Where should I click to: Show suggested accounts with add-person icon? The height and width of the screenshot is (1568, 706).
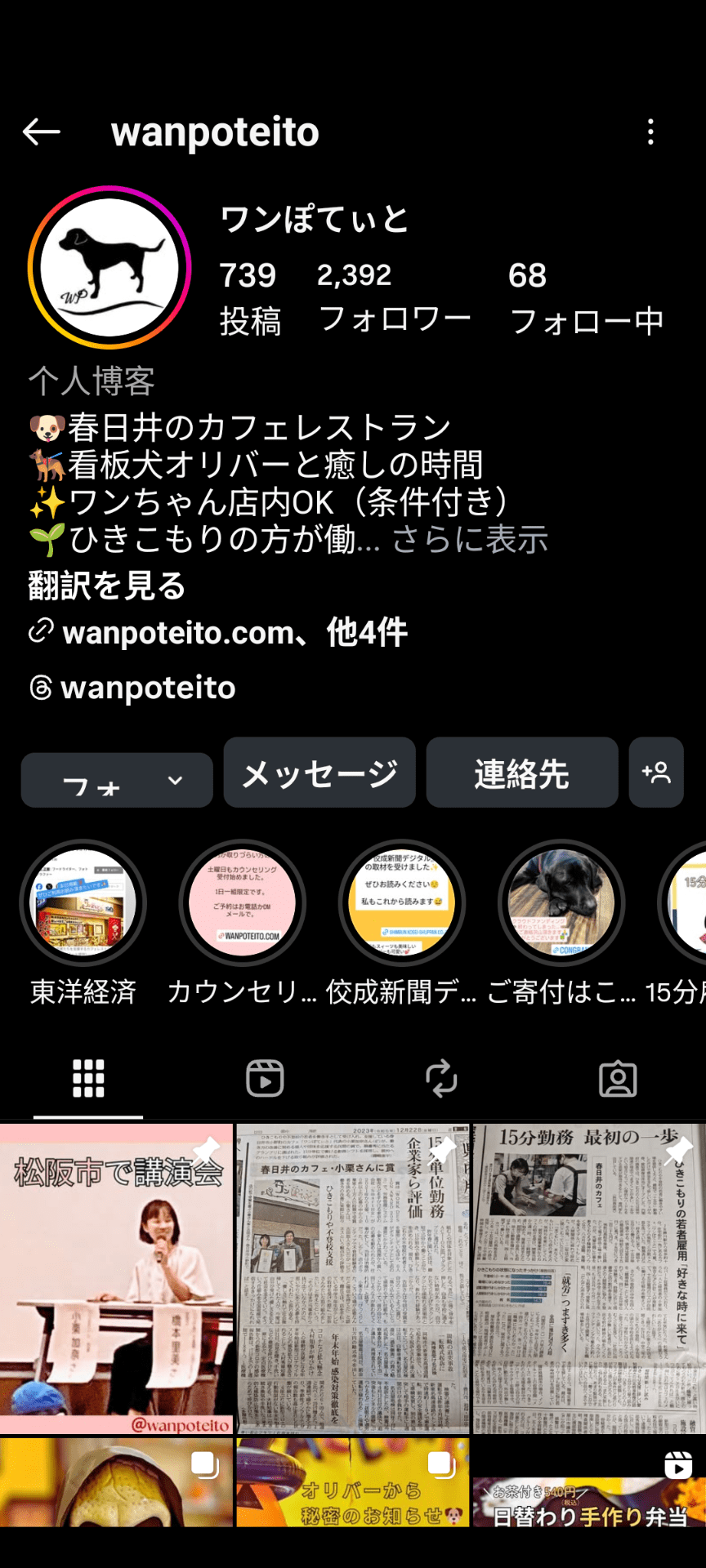coord(656,773)
